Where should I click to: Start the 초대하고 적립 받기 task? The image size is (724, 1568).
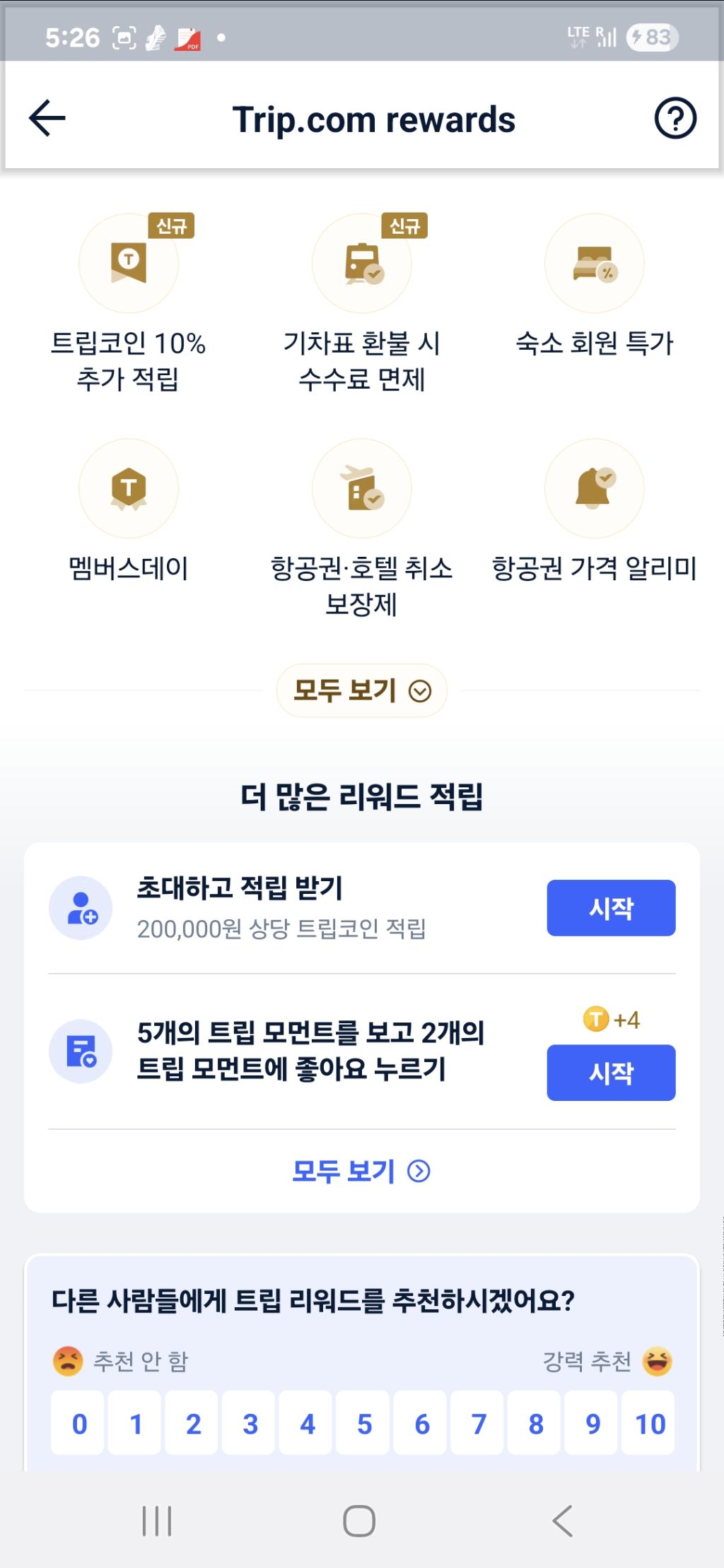[x=611, y=908]
